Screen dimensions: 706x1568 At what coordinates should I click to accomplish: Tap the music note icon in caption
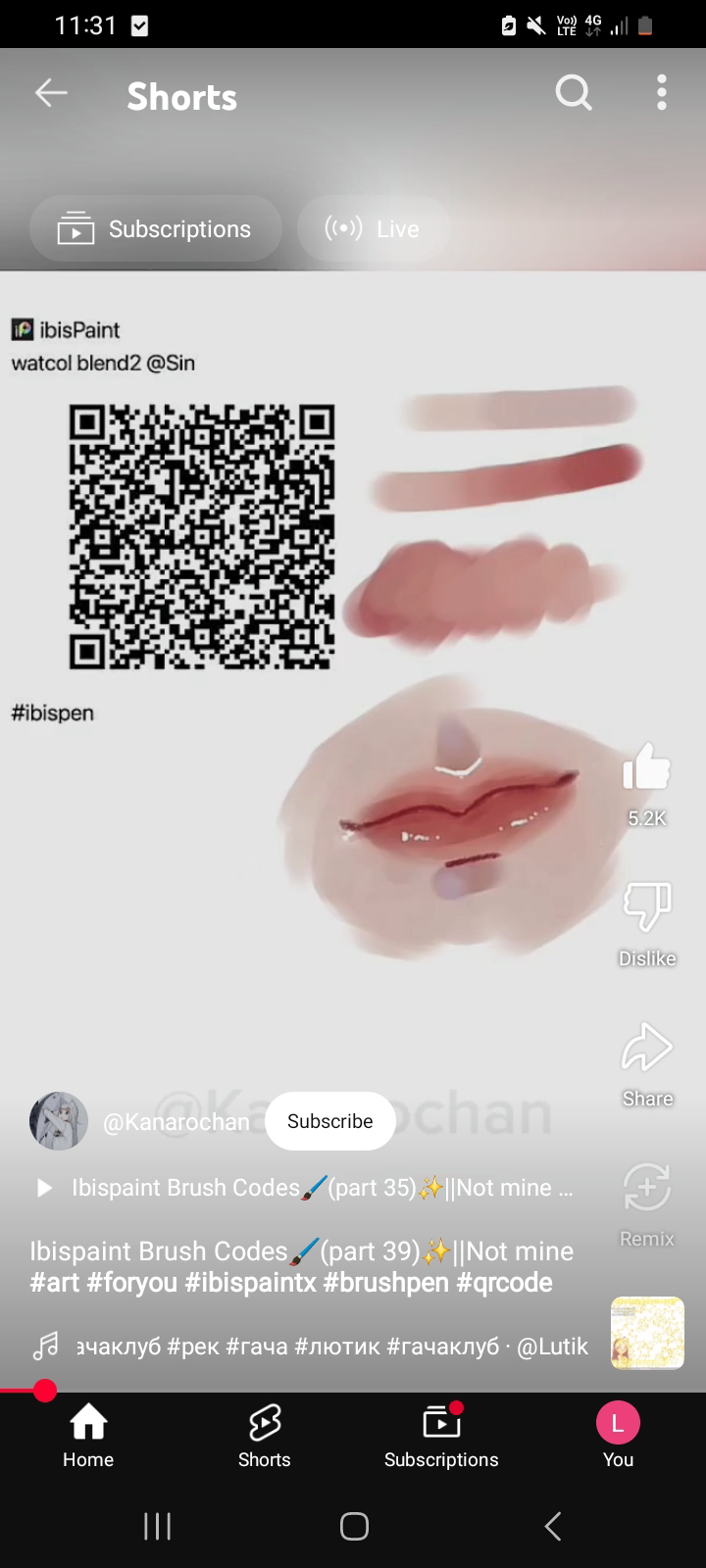pyautogui.click(x=43, y=1347)
